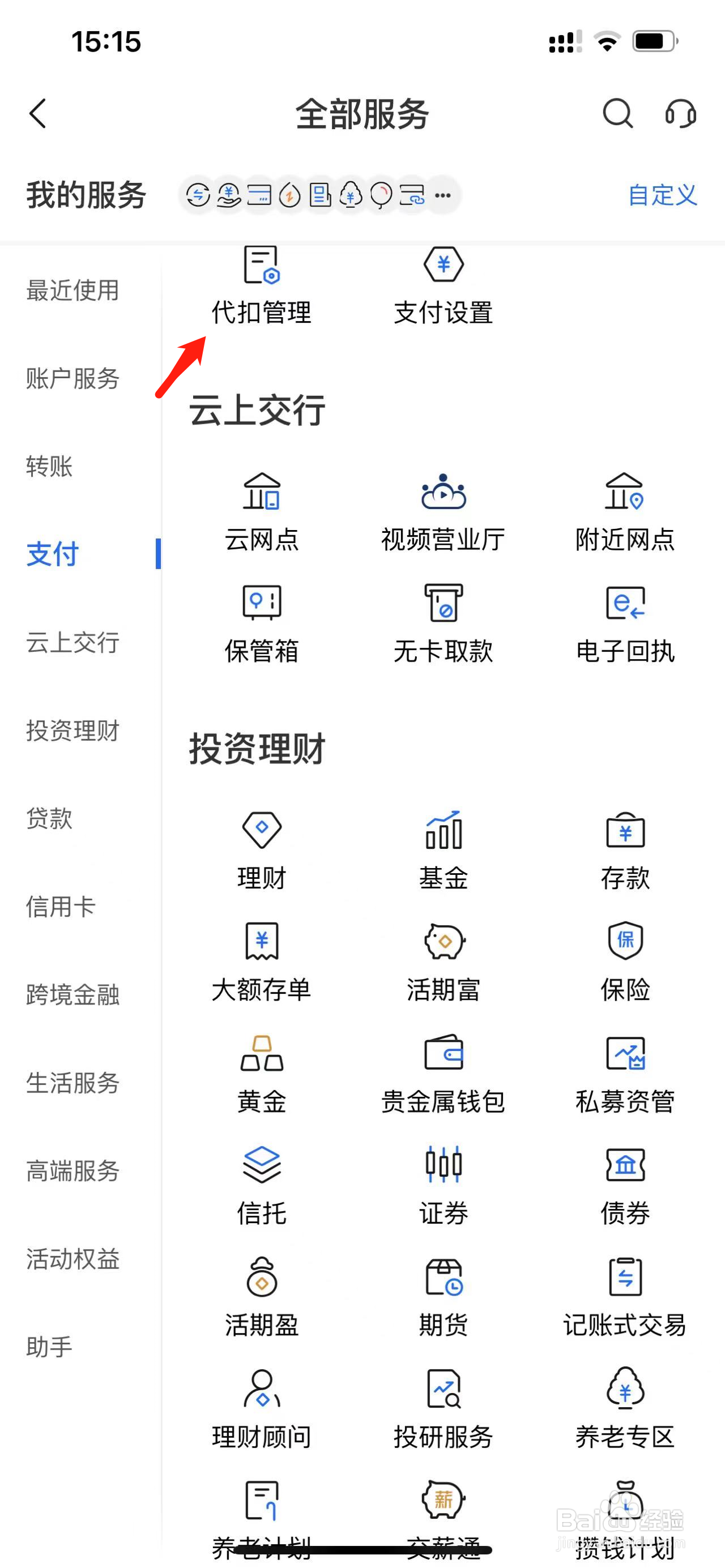725x1568 pixels.
Task: Open the 证券 securities service
Action: click(443, 1184)
